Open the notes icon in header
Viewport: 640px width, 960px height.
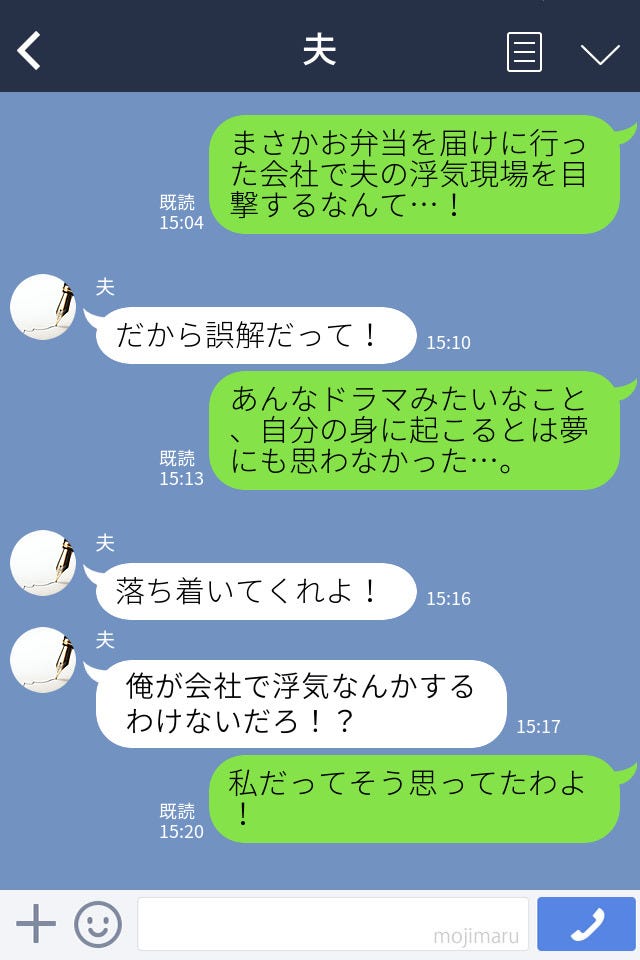coord(524,52)
